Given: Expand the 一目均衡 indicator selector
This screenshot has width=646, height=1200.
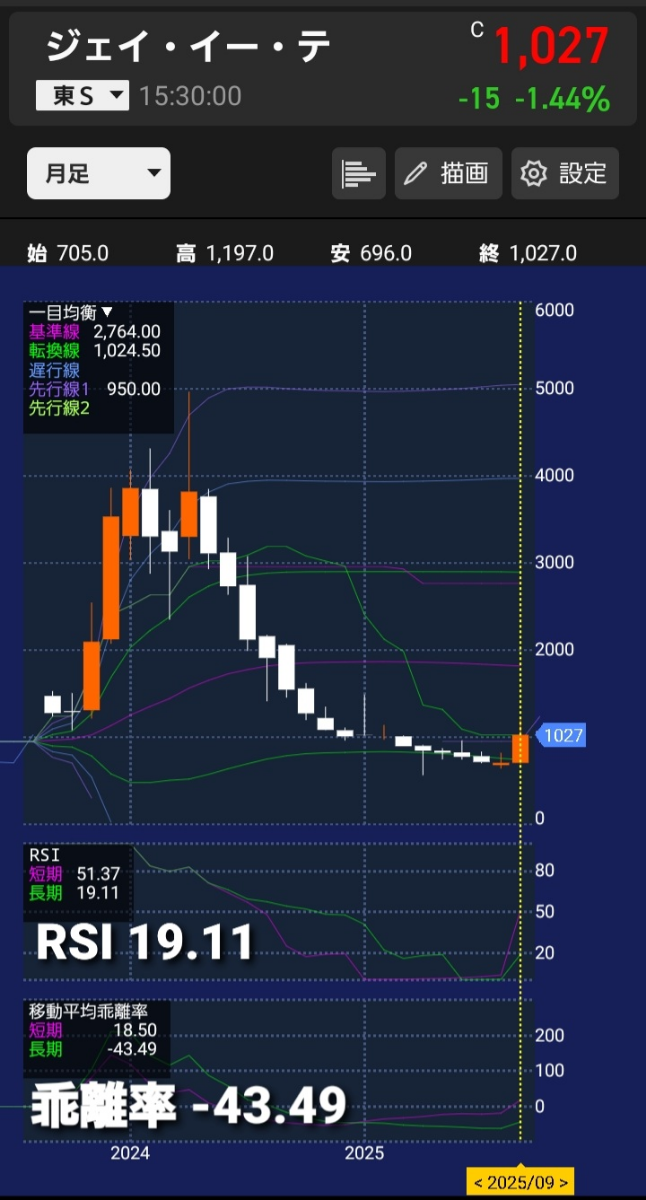Looking at the screenshot, I should click(x=70, y=312).
